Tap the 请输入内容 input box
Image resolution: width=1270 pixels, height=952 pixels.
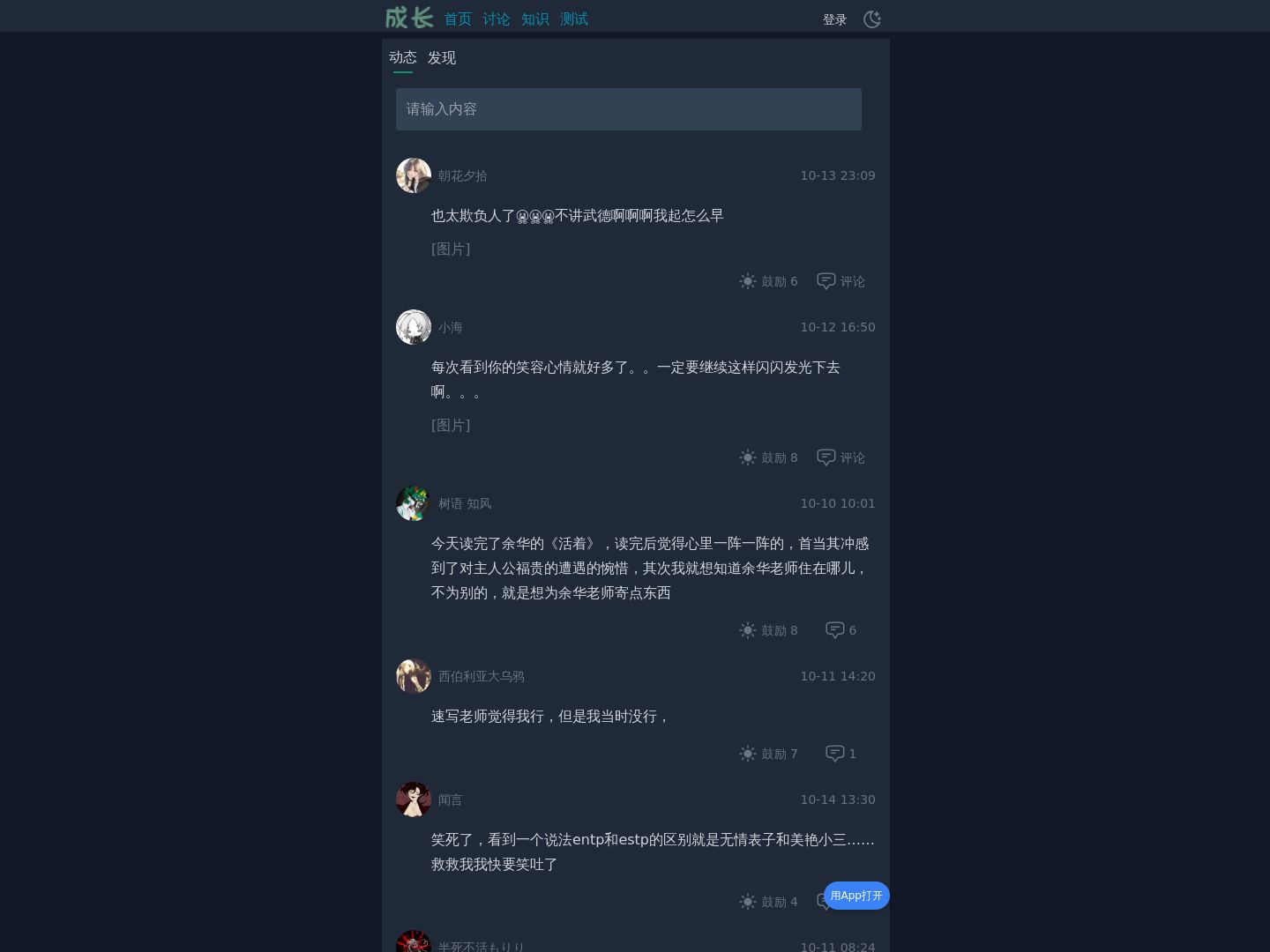coord(628,109)
